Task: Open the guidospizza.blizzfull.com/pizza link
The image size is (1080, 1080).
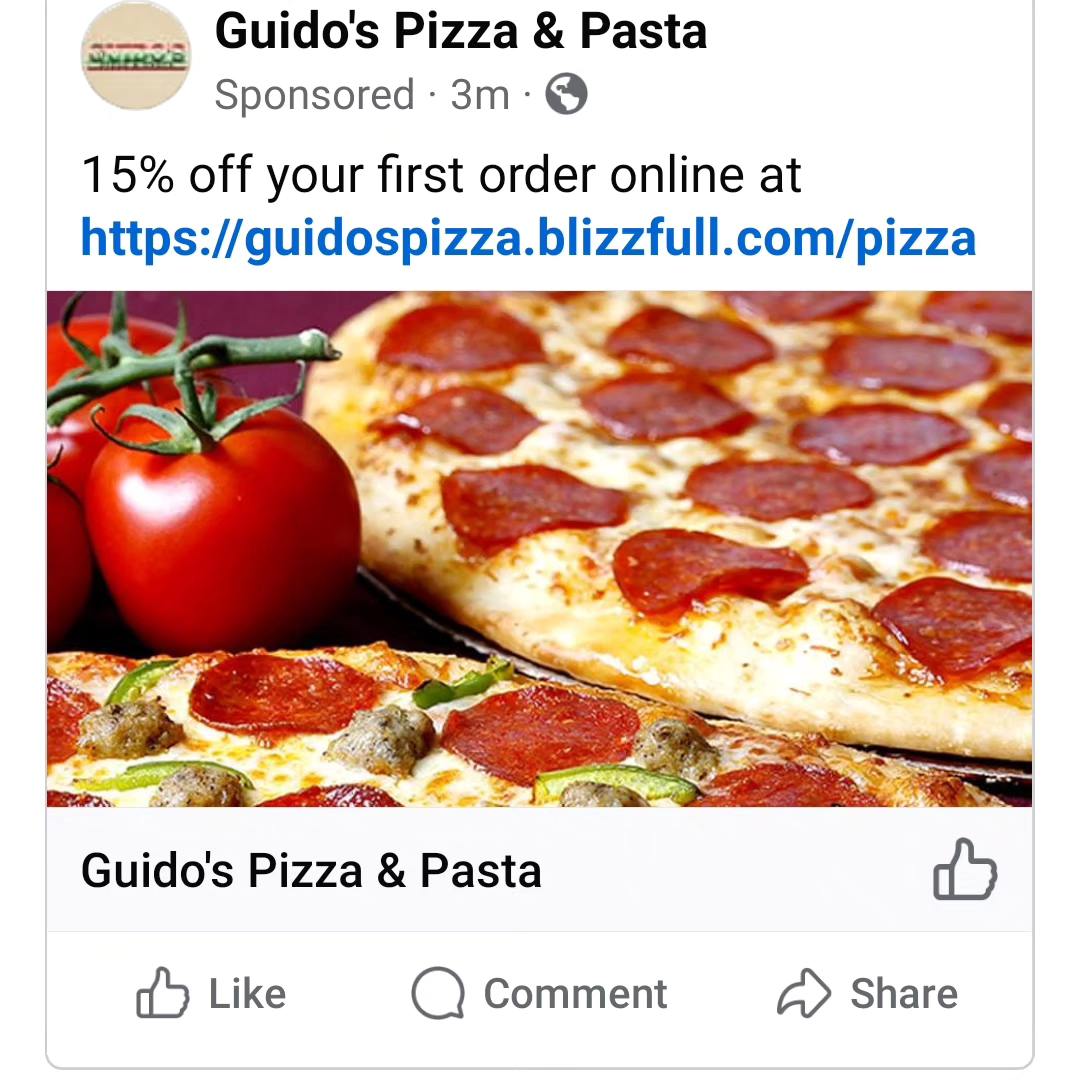Action: coord(528,239)
